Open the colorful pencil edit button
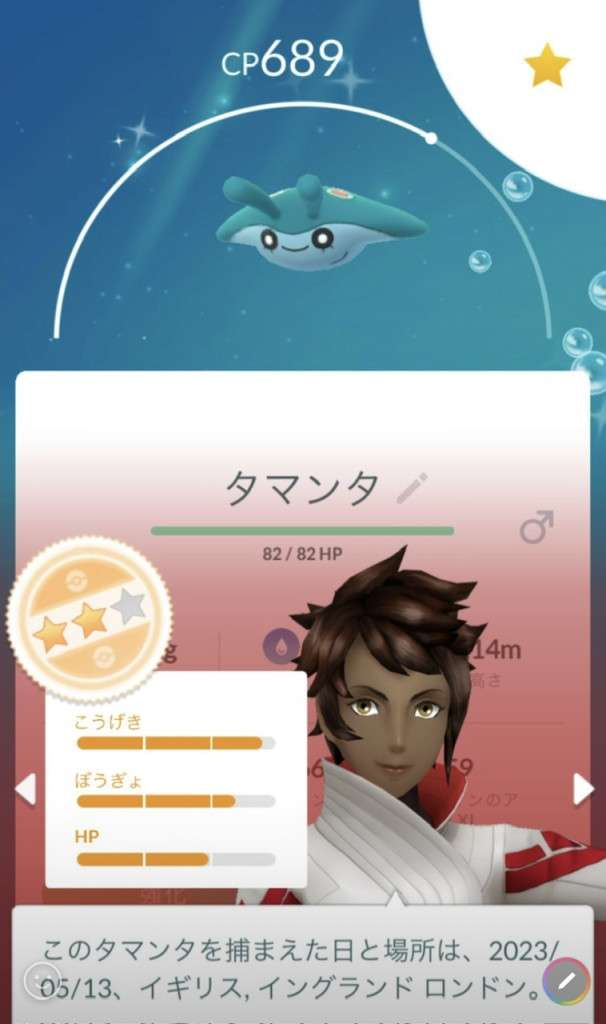Image resolution: width=606 pixels, height=1024 pixels. [565, 981]
